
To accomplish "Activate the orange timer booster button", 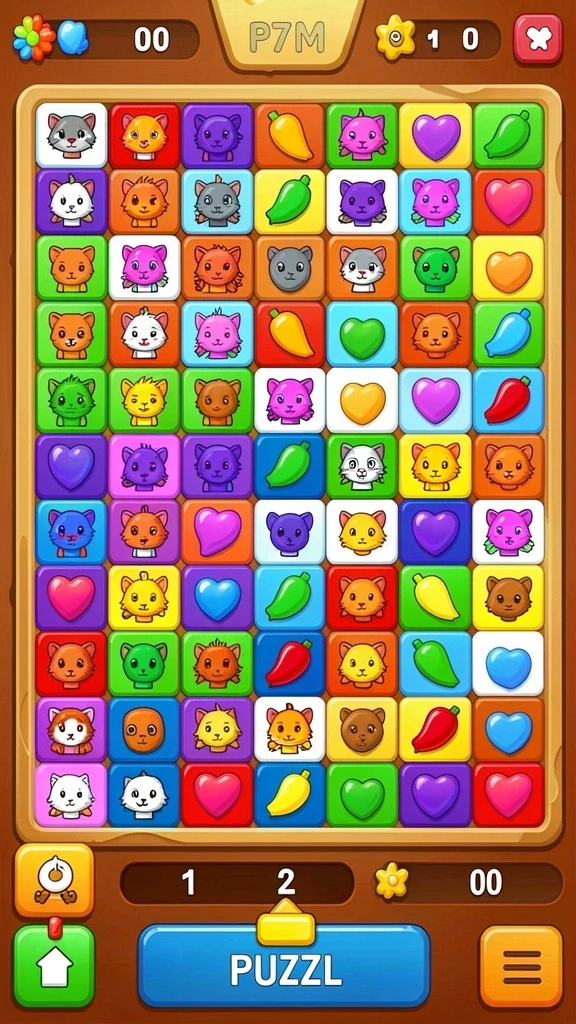I will tap(54, 880).
